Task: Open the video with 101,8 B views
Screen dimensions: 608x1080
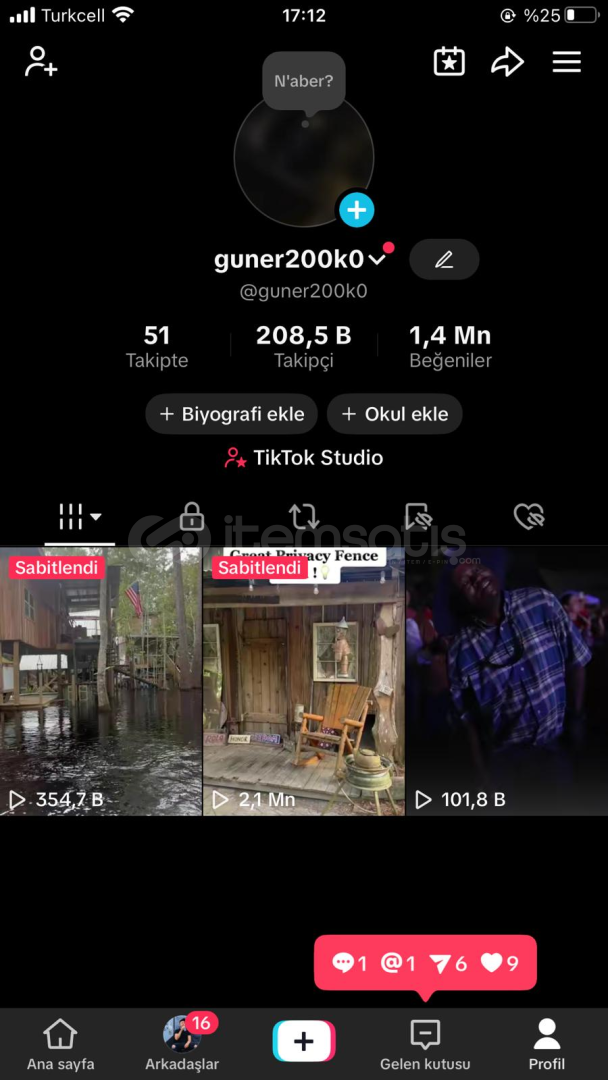Action: 507,681
